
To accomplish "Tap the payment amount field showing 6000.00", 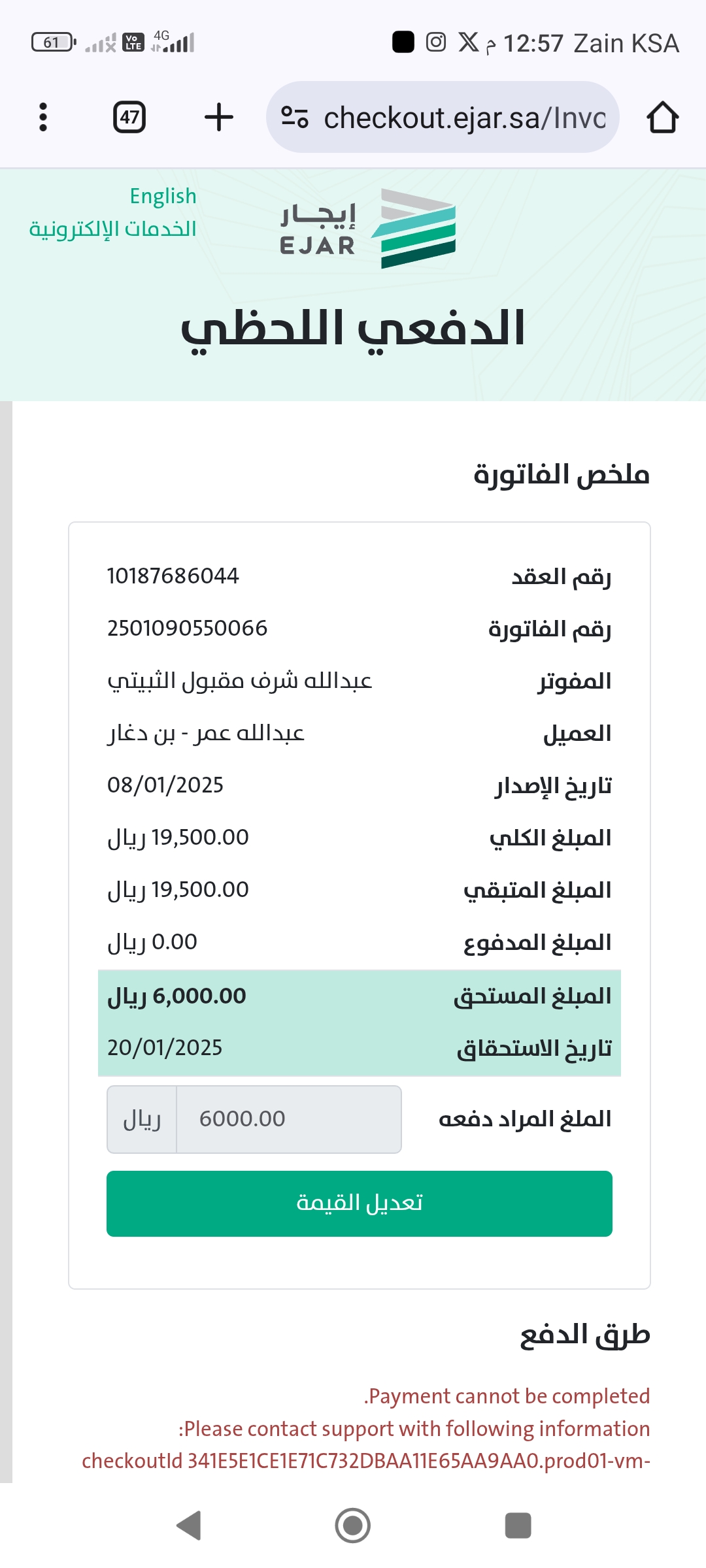I will pyautogui.click(x=288, y=1119).
